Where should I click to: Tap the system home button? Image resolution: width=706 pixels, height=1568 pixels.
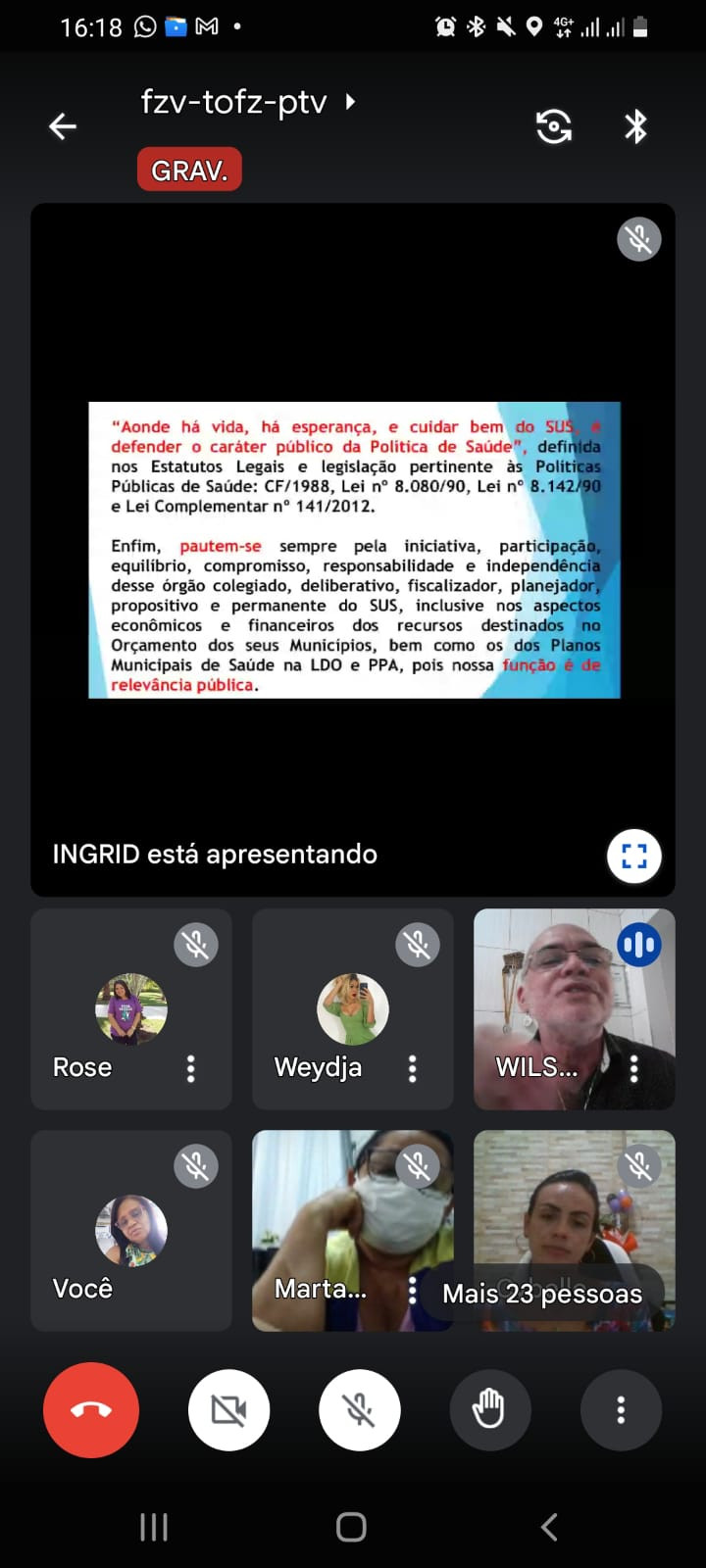tap(351, 1527)
